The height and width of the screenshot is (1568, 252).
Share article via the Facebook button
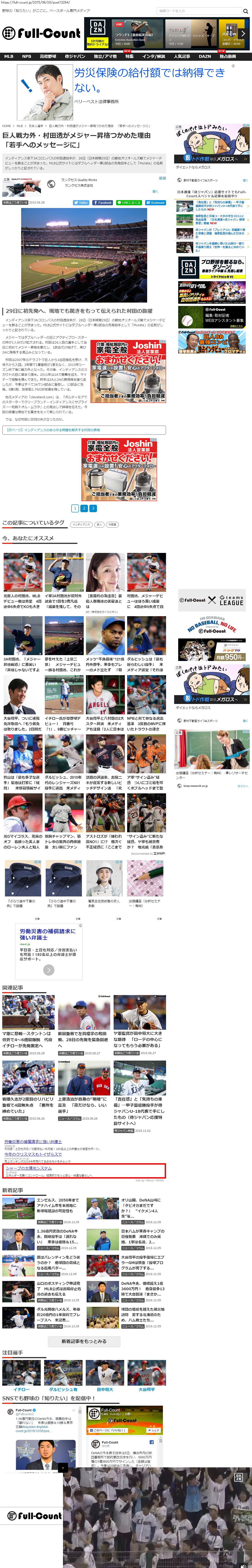[x=103, y=203]
